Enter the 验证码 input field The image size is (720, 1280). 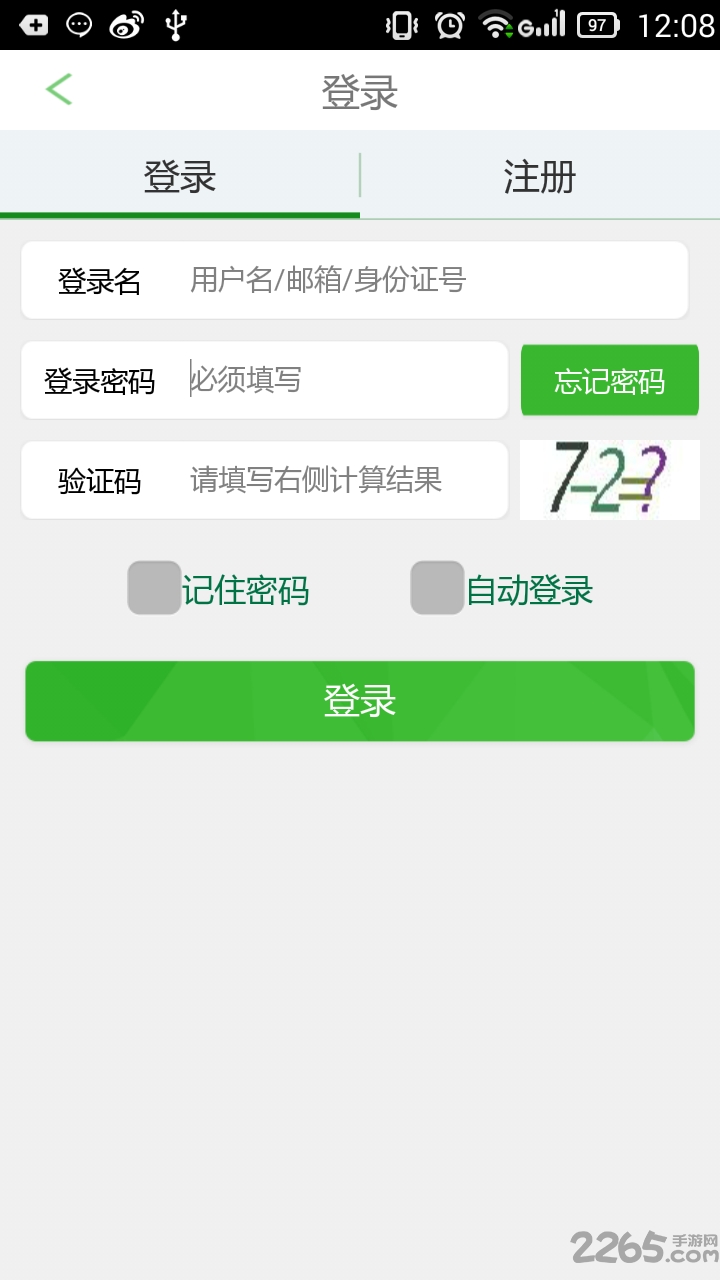coord(340,480)
